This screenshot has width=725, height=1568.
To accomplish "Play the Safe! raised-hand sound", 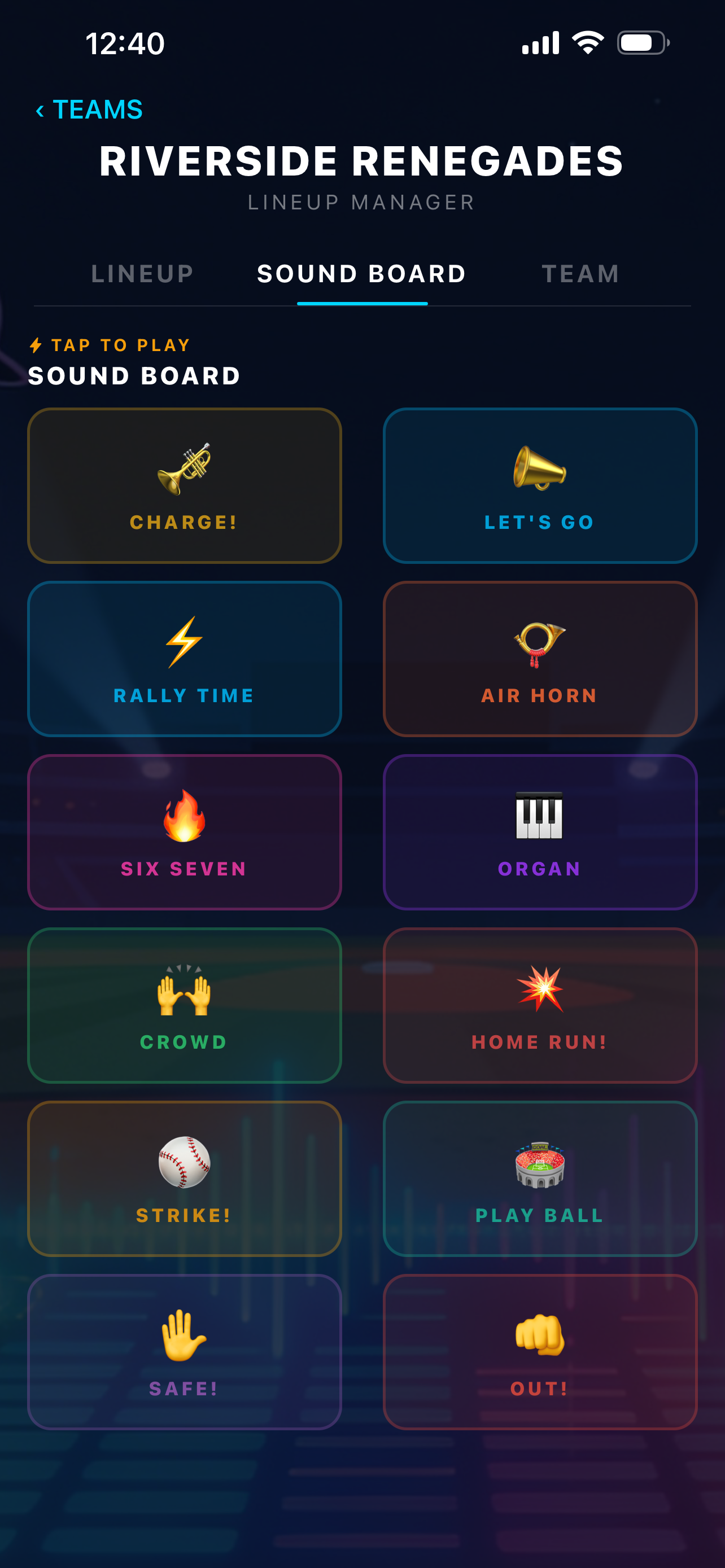I will 184,1351.
